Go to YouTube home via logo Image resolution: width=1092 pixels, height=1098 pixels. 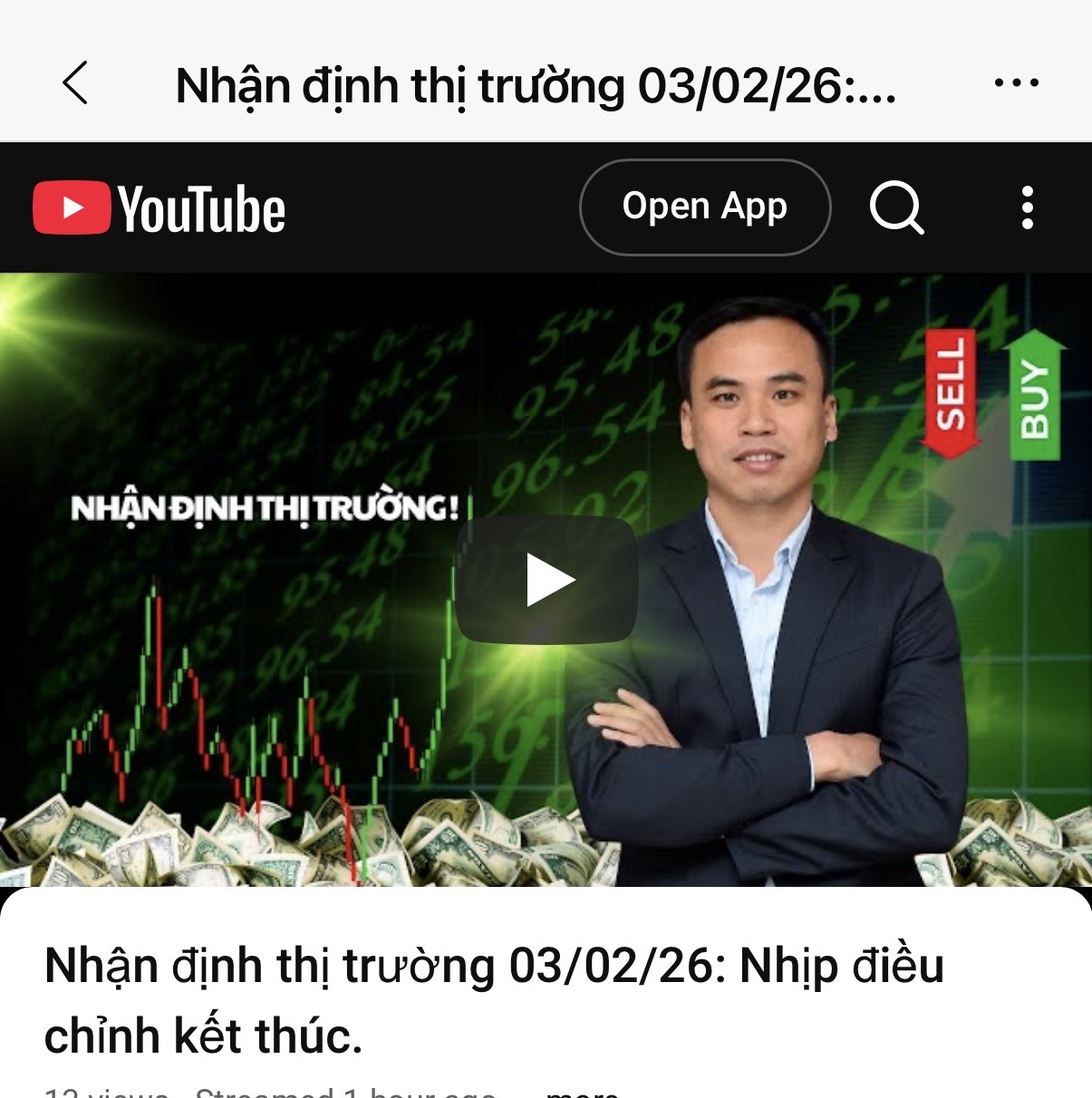159,208
